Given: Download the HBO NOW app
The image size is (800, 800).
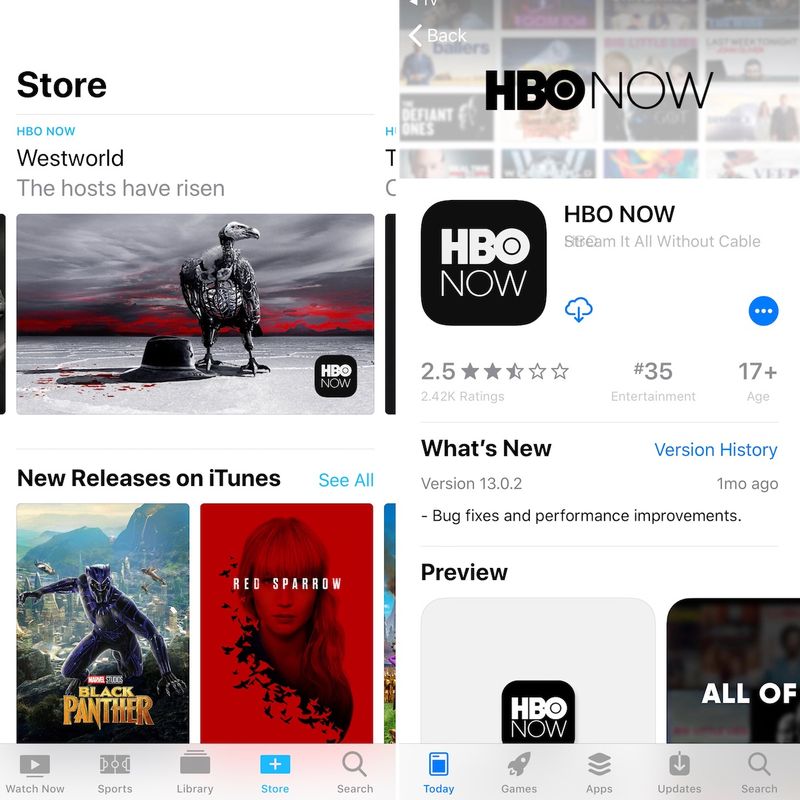Looking at the screenshot, I should (x=579, y=310).
